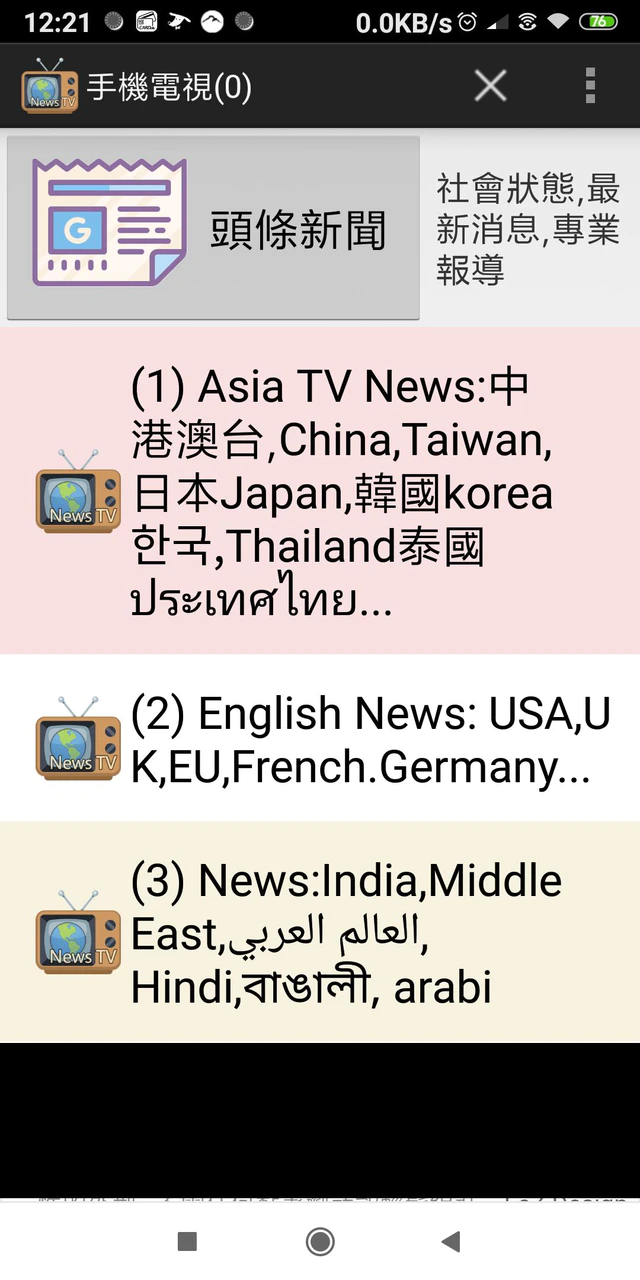Open the Asia TV News channel list

pos(320,491)
